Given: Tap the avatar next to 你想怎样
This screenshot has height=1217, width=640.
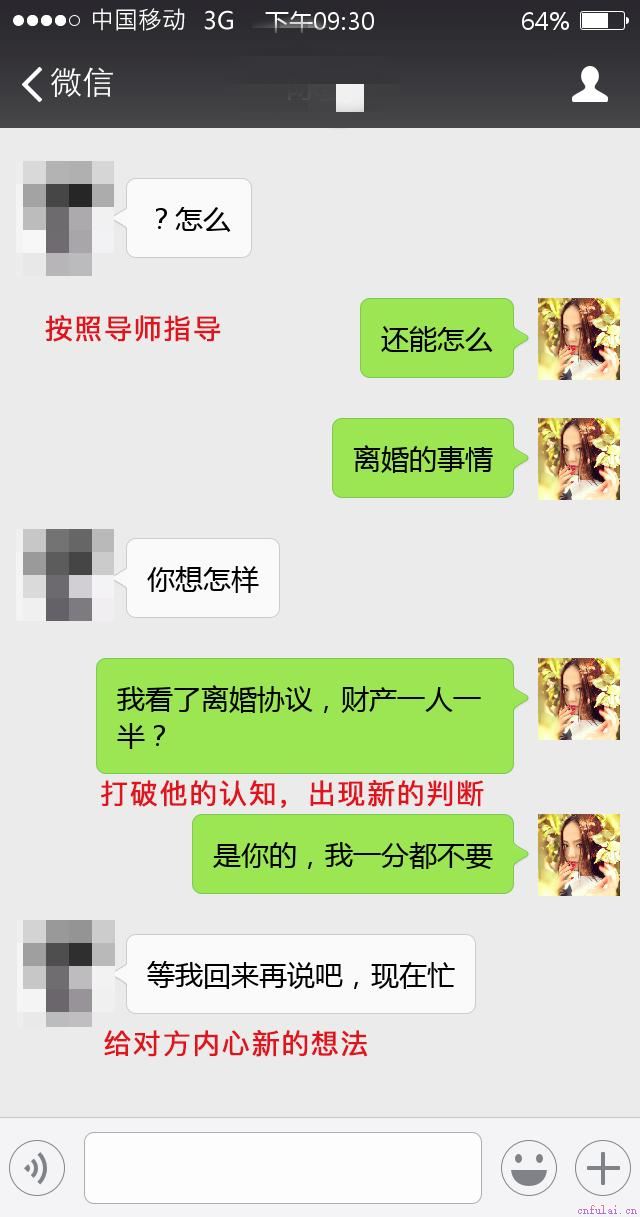Looking at the screenshot, I should pyautogui.click(x=68, y=575).
